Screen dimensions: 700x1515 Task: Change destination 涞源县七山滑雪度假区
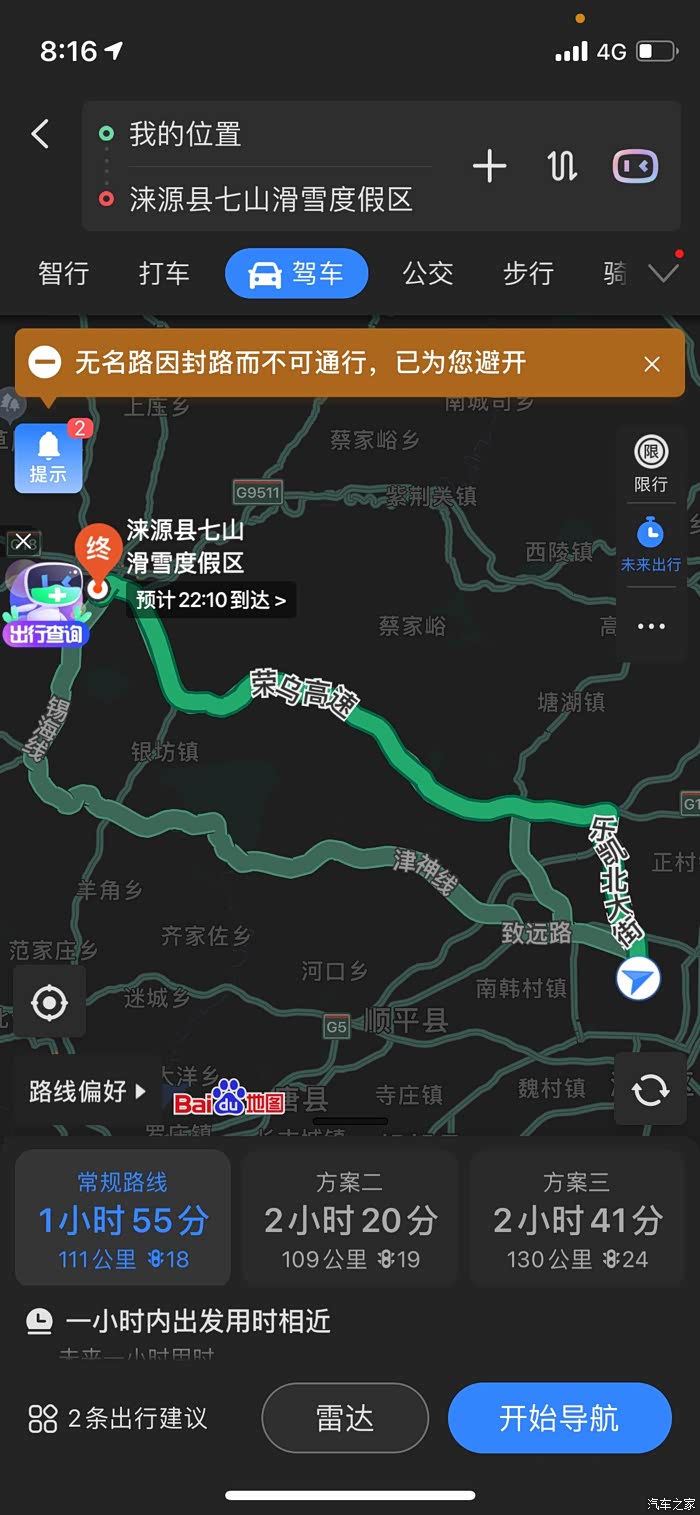[x=271, y=199]
